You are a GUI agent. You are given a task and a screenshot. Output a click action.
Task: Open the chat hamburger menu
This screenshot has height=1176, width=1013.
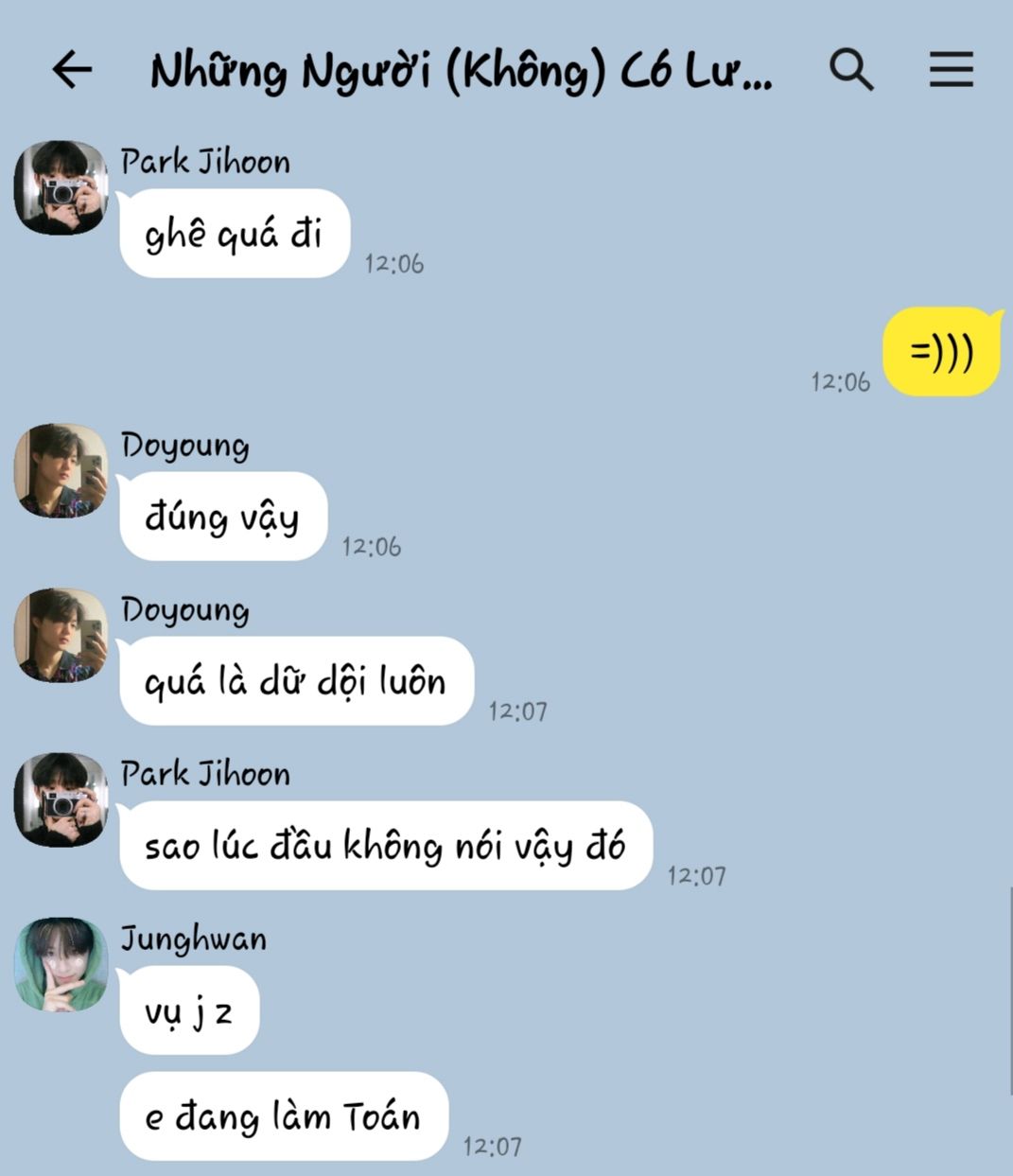(x=951, y=70)
